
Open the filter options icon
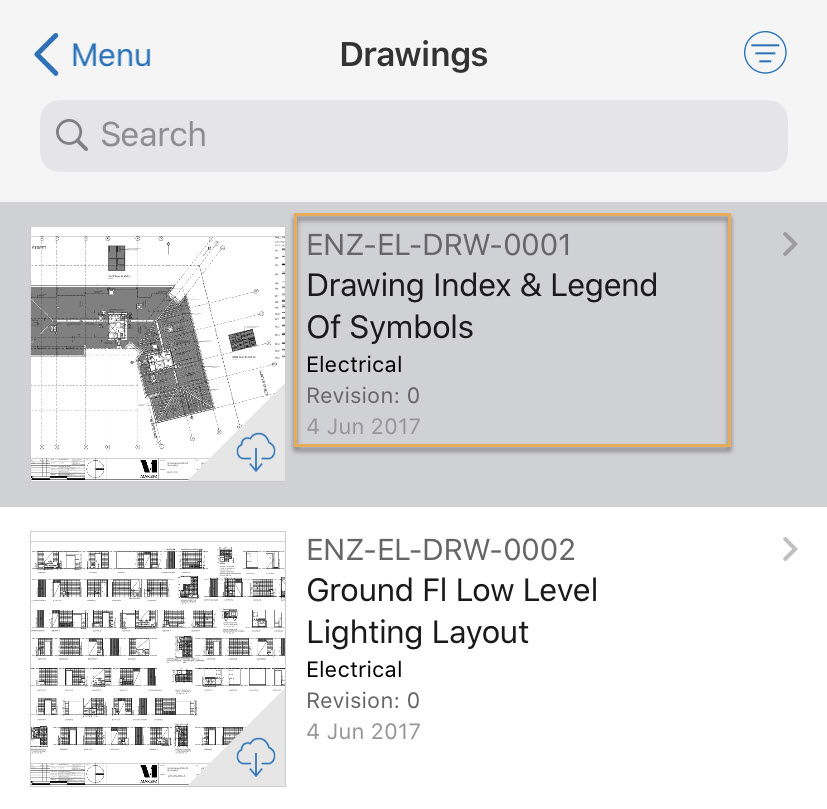point(765,54)
